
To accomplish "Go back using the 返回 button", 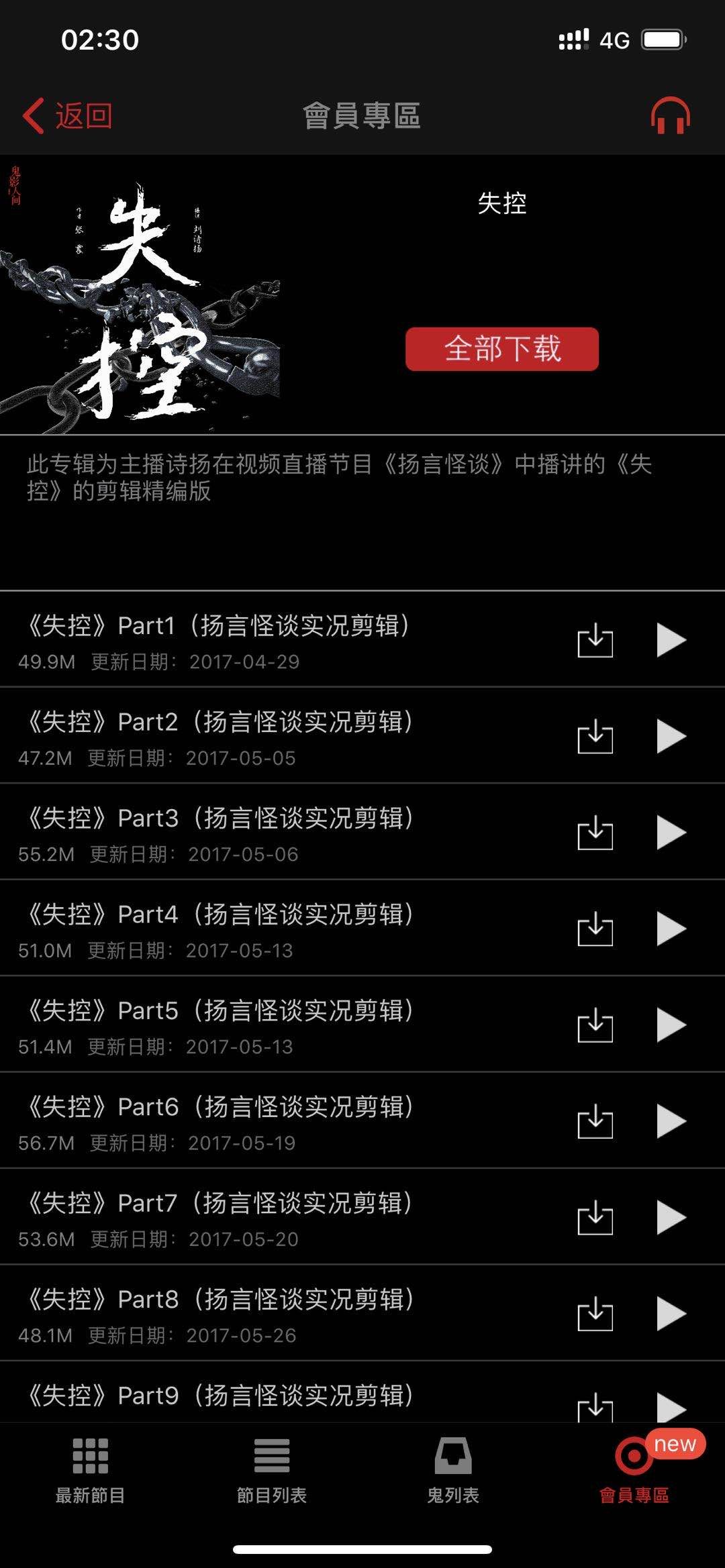I will tap(68, 116).
